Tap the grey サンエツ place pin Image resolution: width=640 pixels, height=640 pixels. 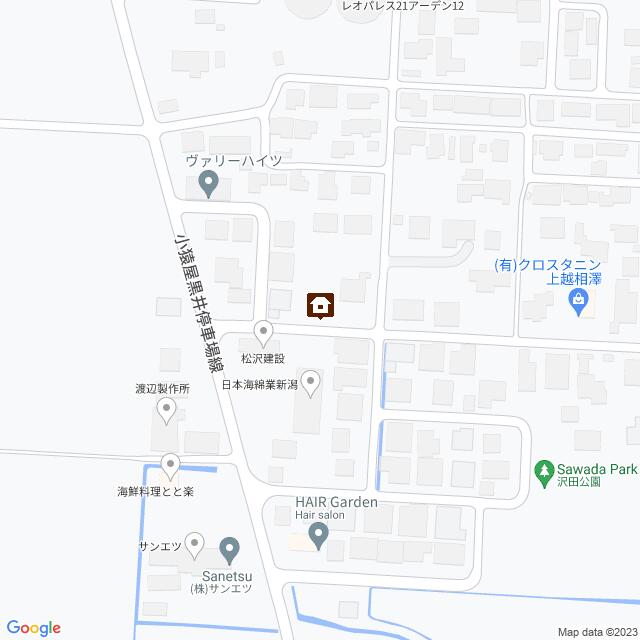click(195, 546)
